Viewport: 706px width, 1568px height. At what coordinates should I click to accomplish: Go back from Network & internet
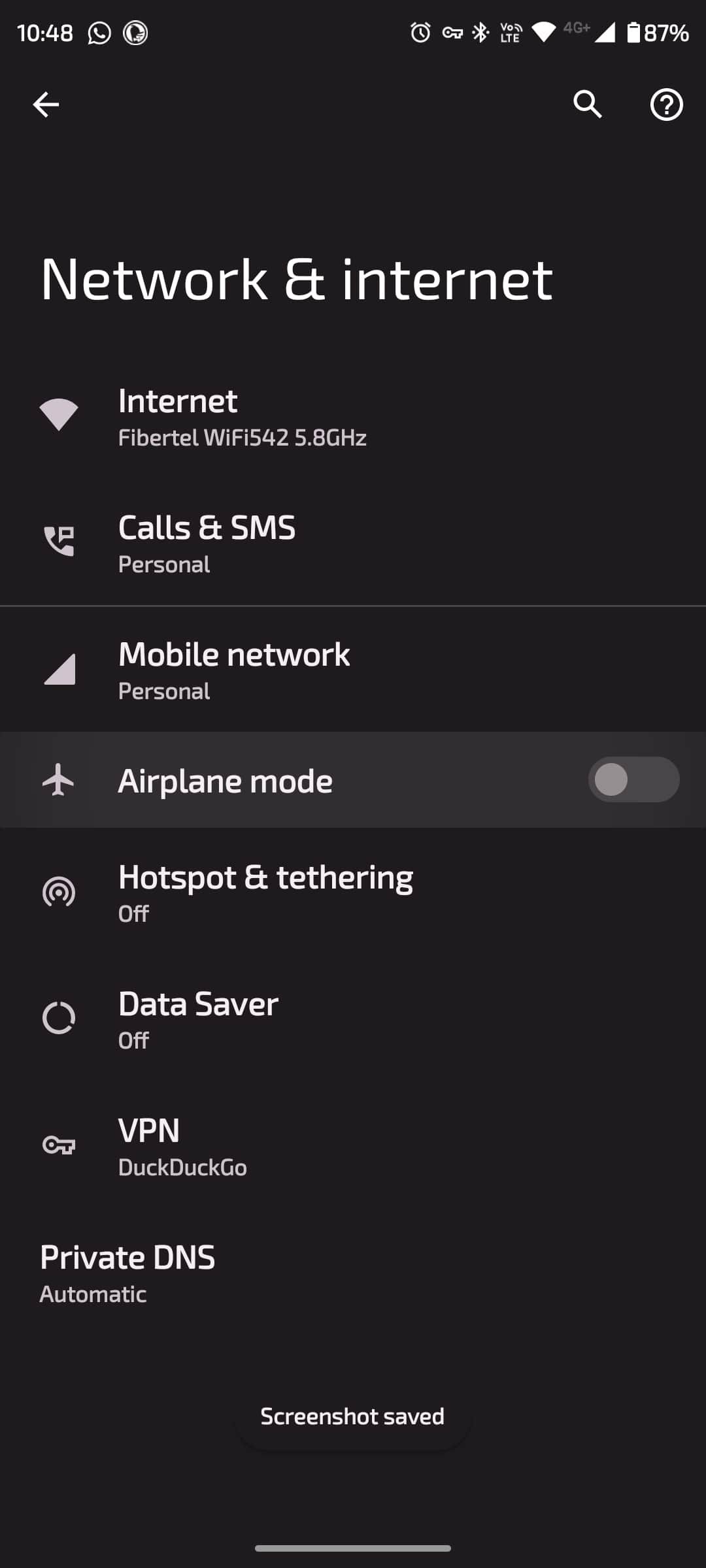(x=46, y=105)
